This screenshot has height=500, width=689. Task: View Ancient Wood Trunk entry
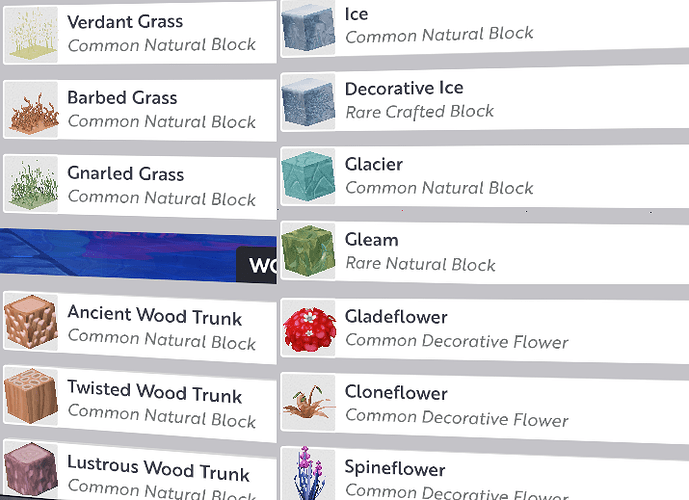pos(140,328)
